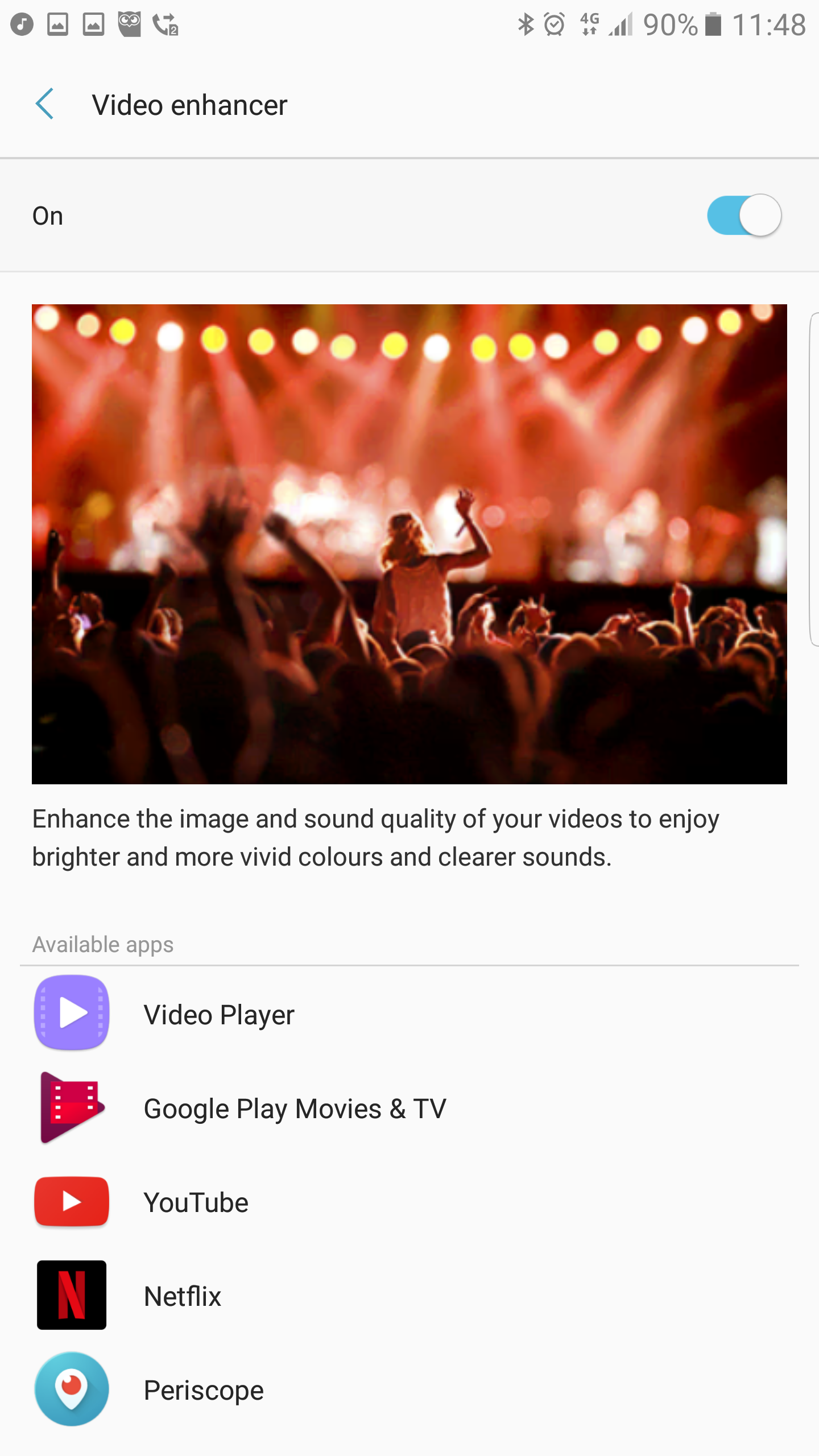This screenshot has width=819, height=1456.
Task: Open the Netflix app icon
Action: coord(71,1296)
